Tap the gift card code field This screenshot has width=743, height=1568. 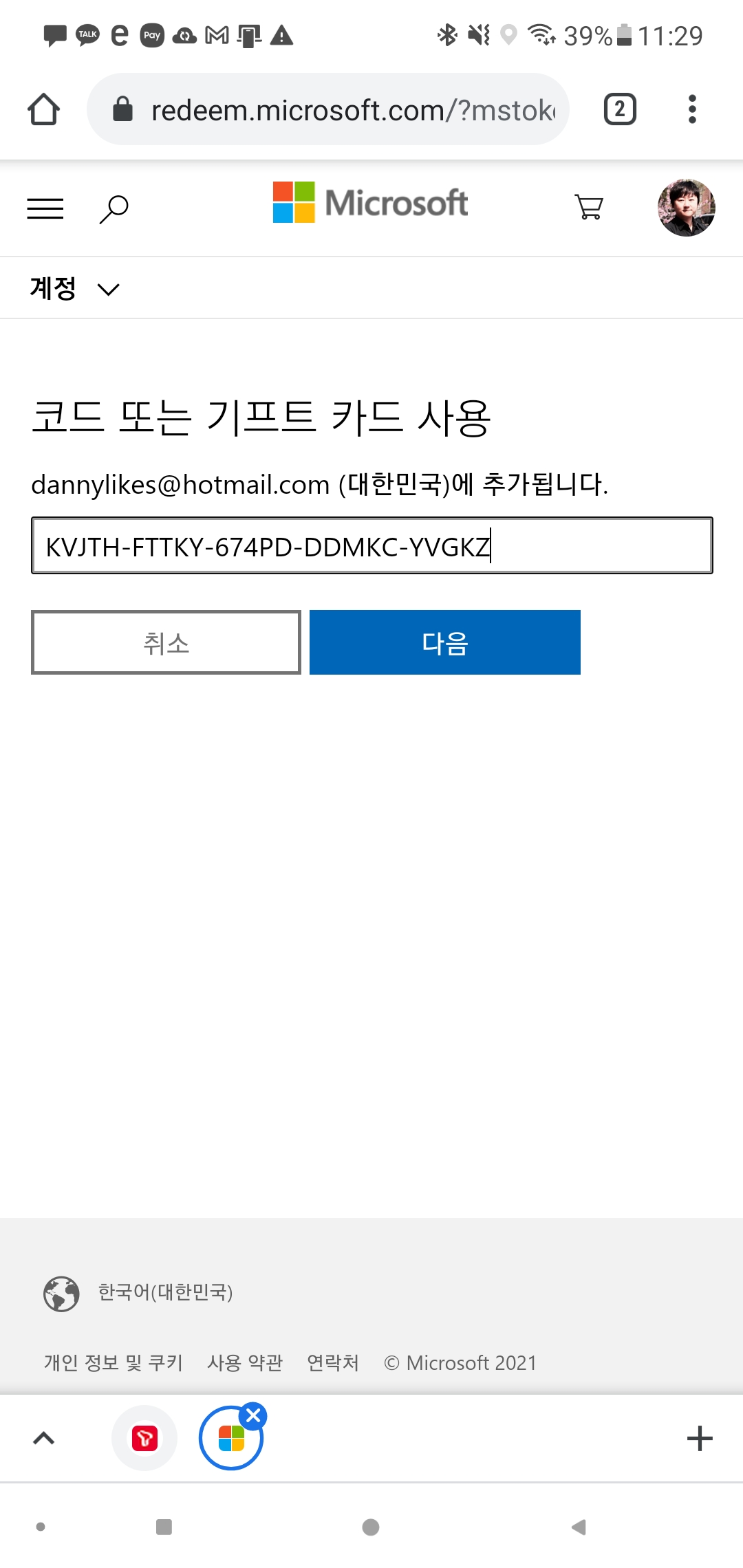click(371, 546)
